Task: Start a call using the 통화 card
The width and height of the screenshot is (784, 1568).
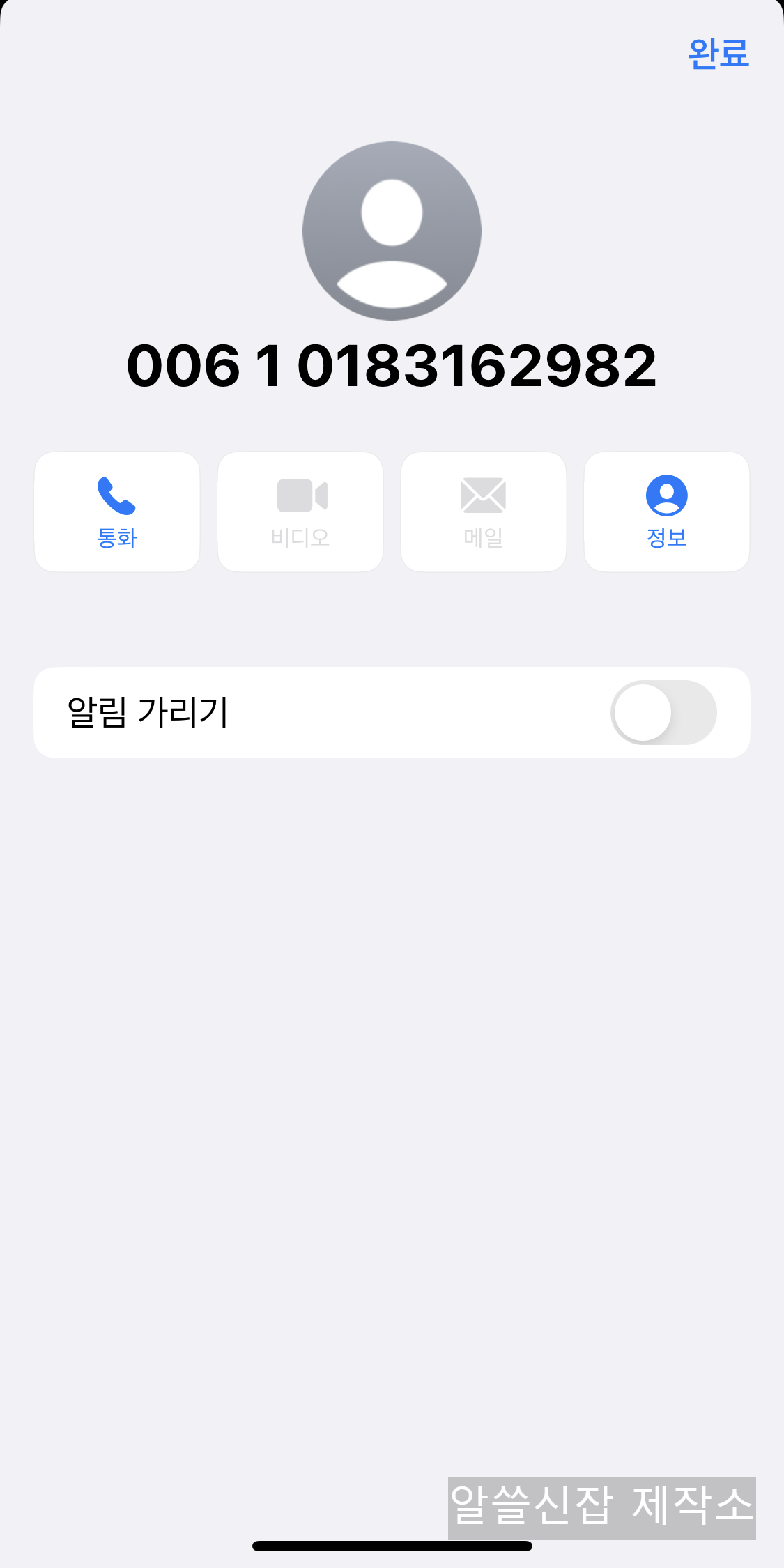Action: tap(116, 511)
